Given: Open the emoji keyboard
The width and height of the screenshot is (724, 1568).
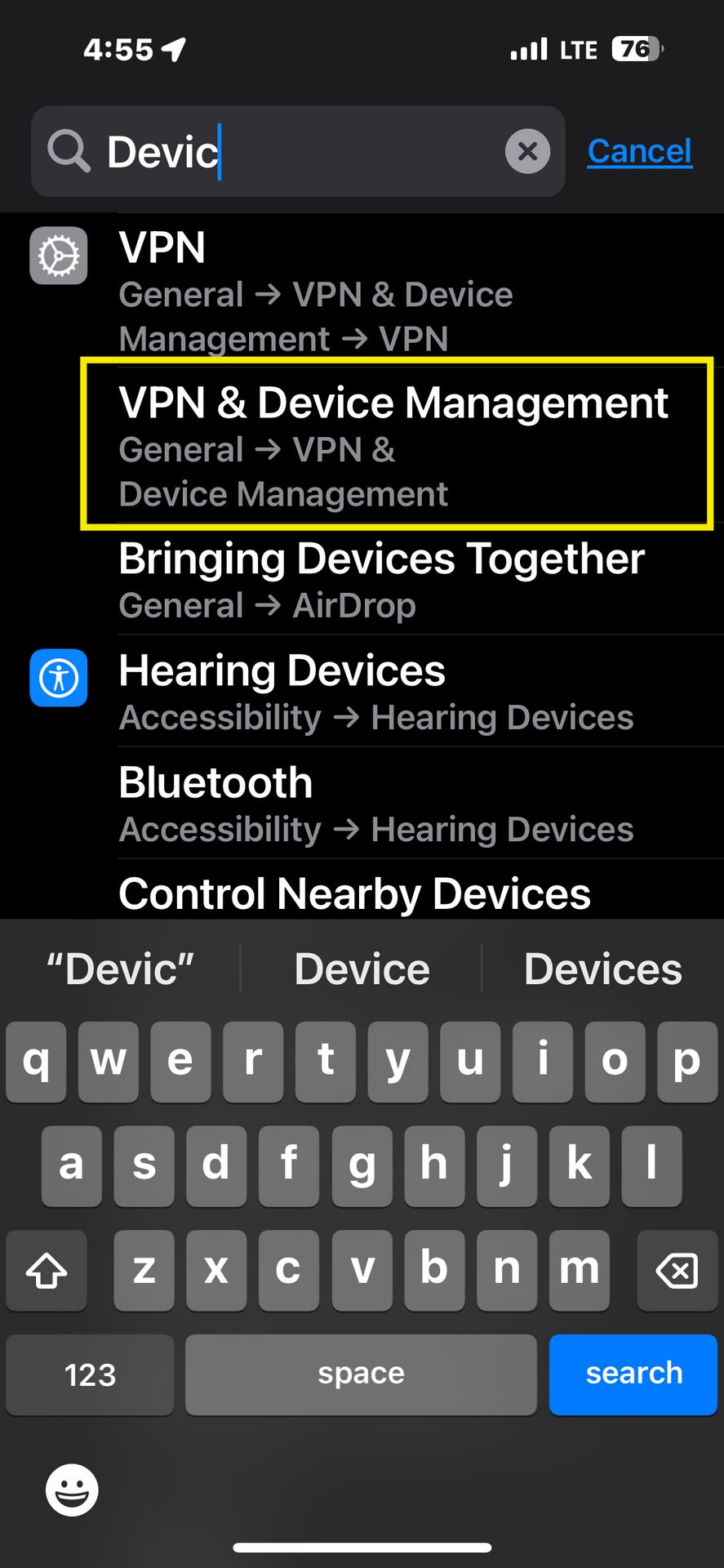Looking at the screenshot, I should [72, 1490].
